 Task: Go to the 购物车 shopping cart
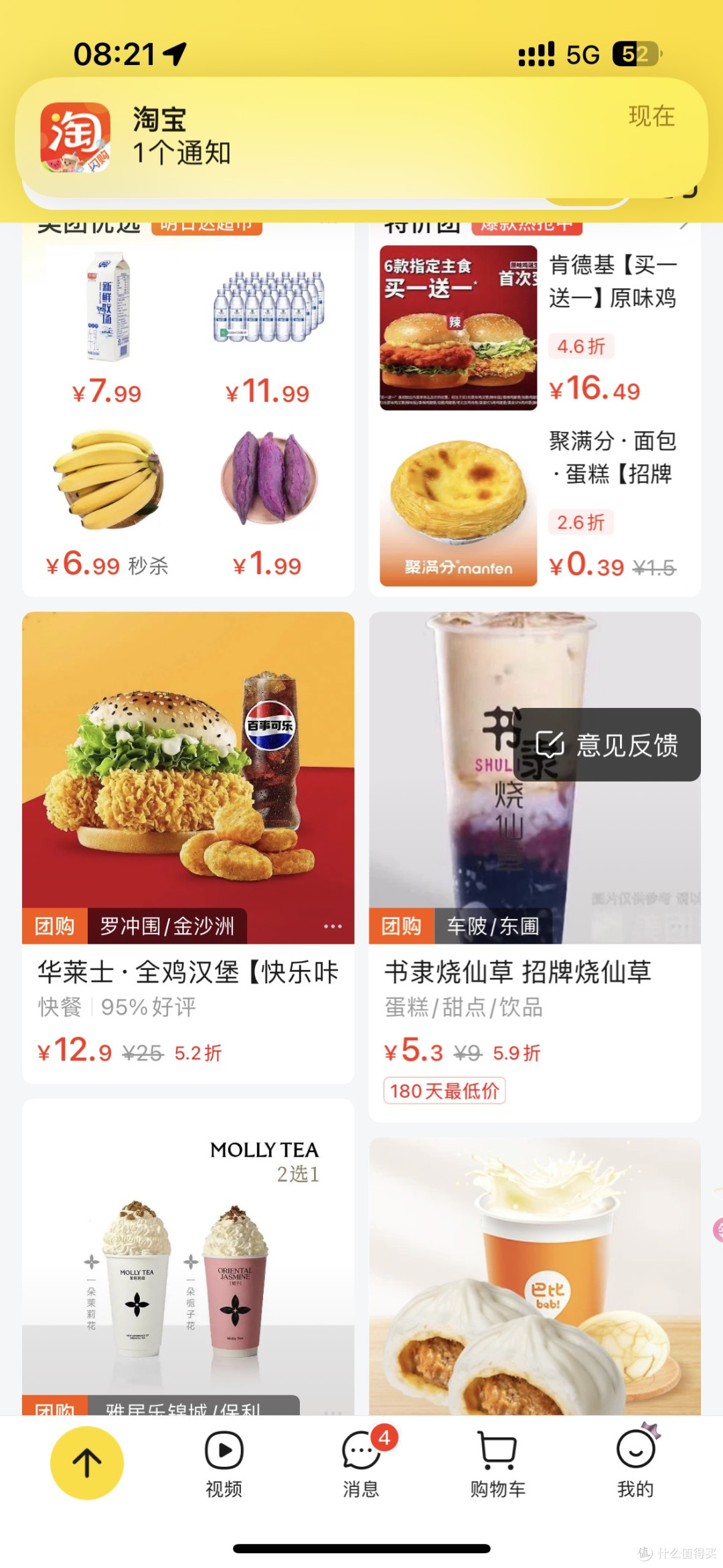498,1465
